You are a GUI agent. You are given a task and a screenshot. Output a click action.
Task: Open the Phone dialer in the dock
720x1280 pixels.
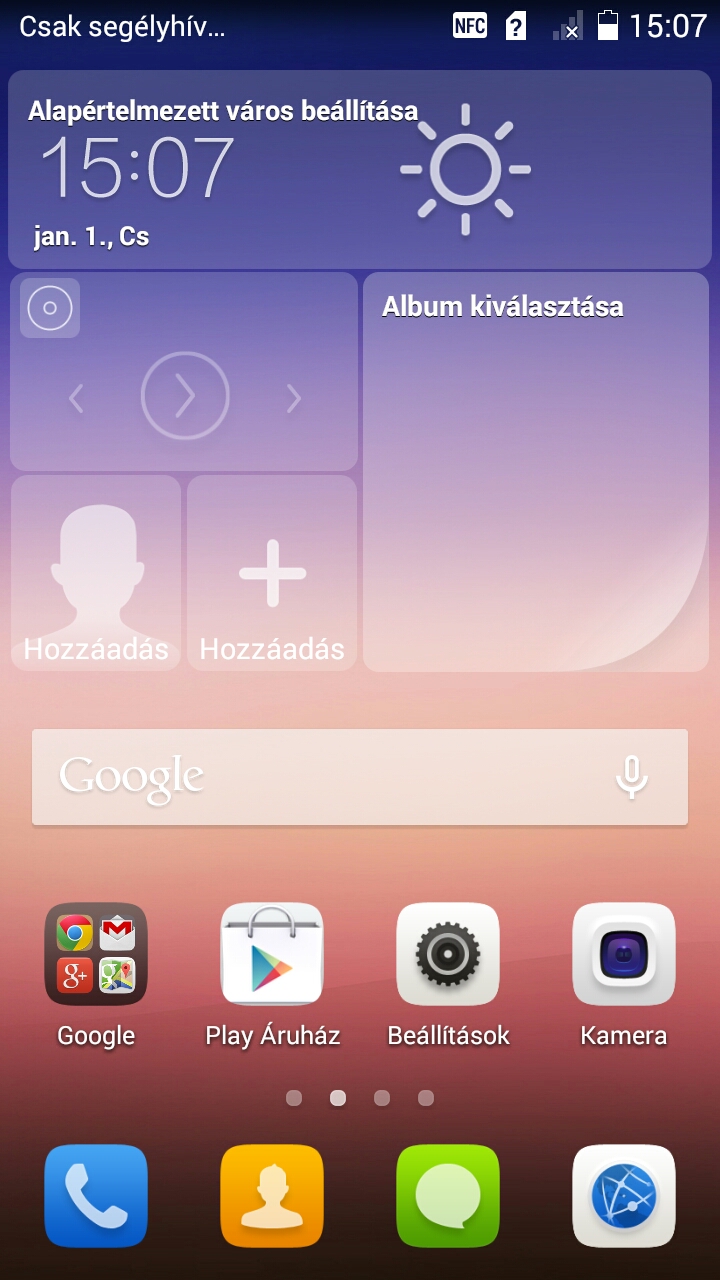96,1196
